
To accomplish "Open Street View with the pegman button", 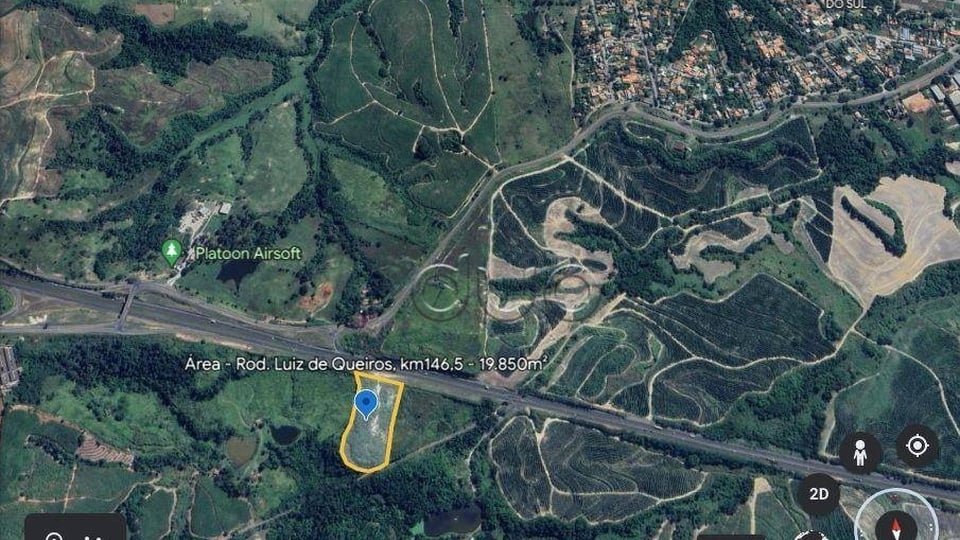I will point(860,453).
